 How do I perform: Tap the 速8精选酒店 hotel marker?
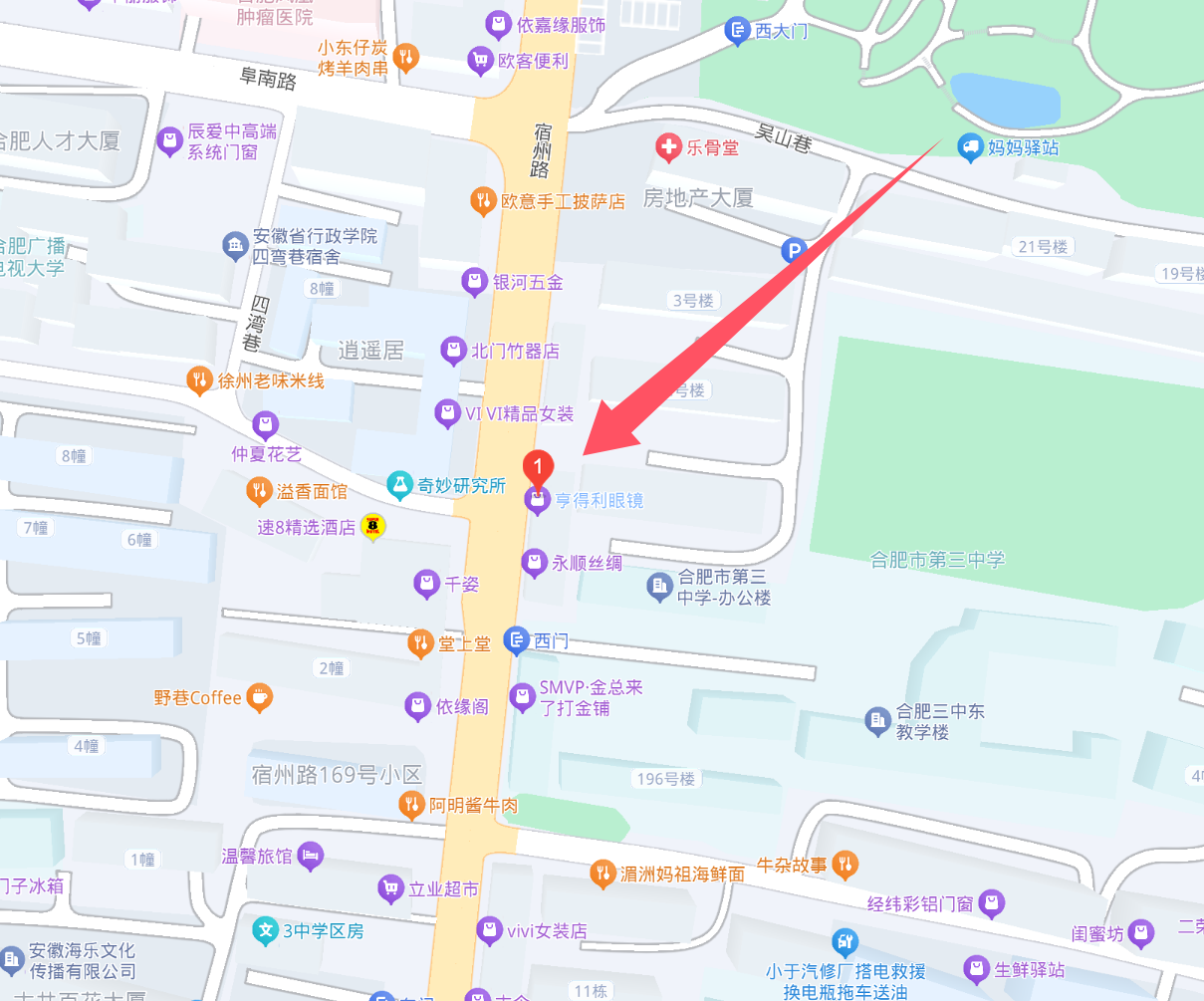pos(373,527)
